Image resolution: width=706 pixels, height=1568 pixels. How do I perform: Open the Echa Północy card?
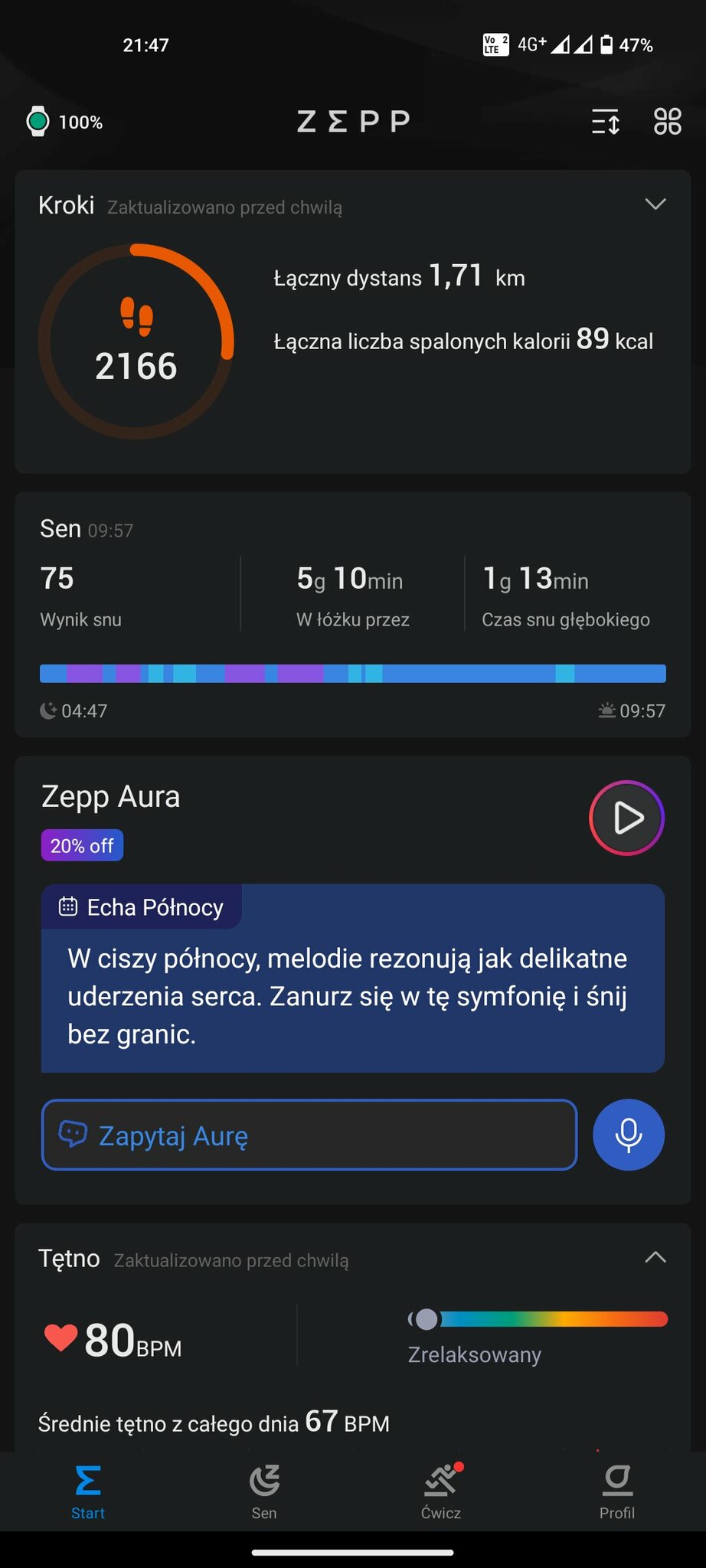[x=352, y=978]
